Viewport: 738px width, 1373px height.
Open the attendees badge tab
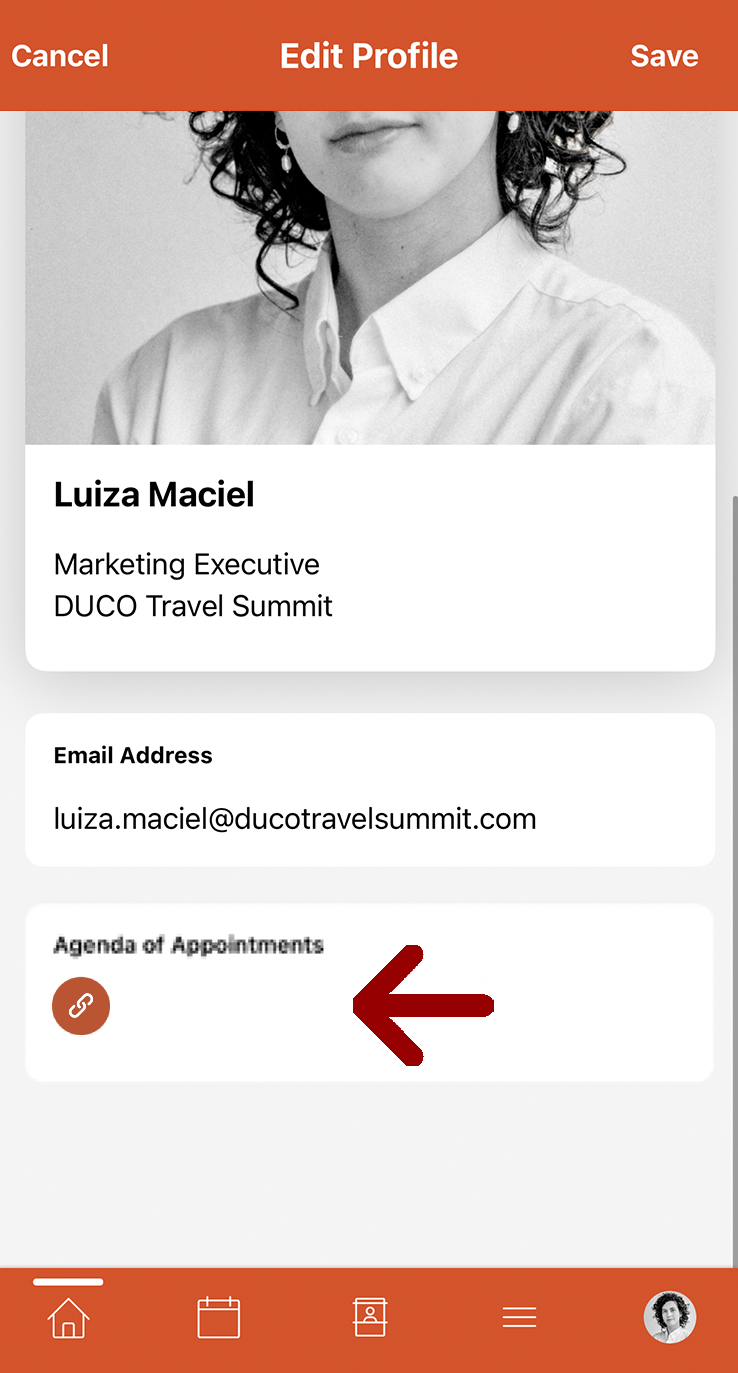click(370, 1317)
